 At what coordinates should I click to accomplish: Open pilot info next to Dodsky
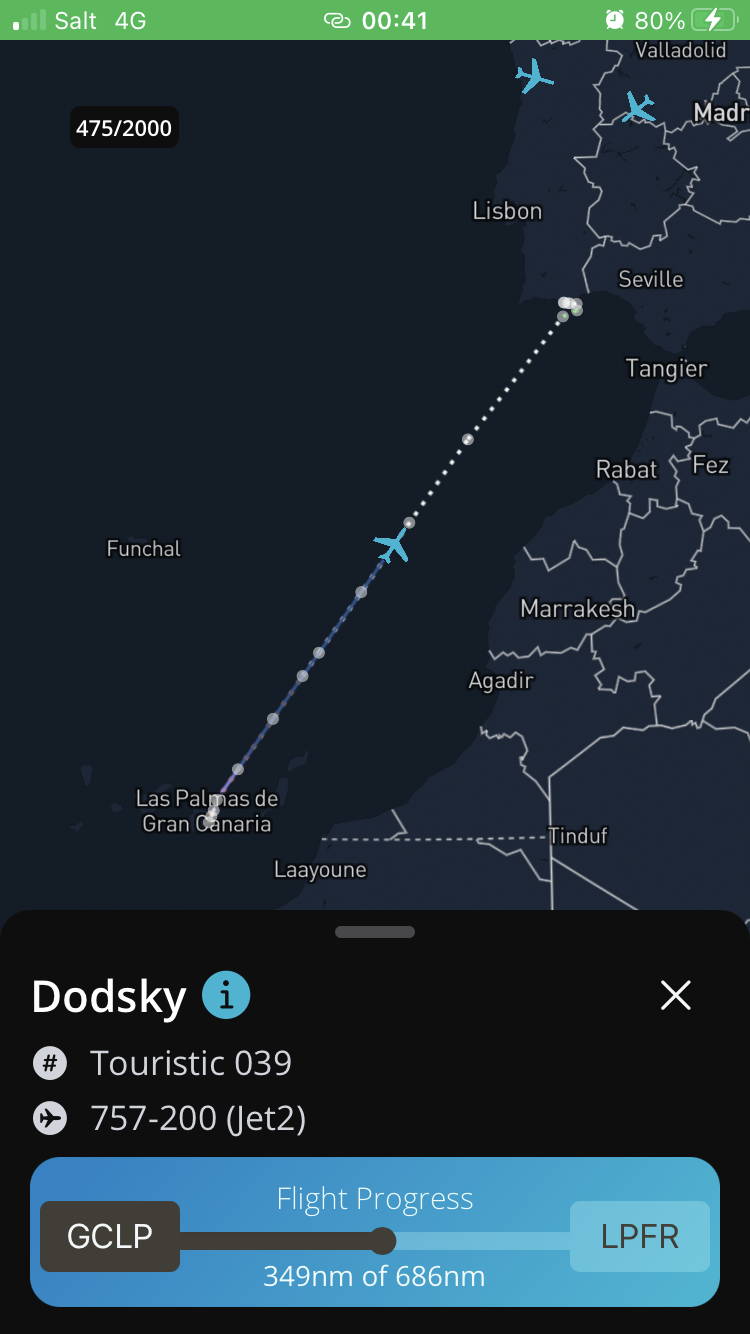(x=226, y=996)
